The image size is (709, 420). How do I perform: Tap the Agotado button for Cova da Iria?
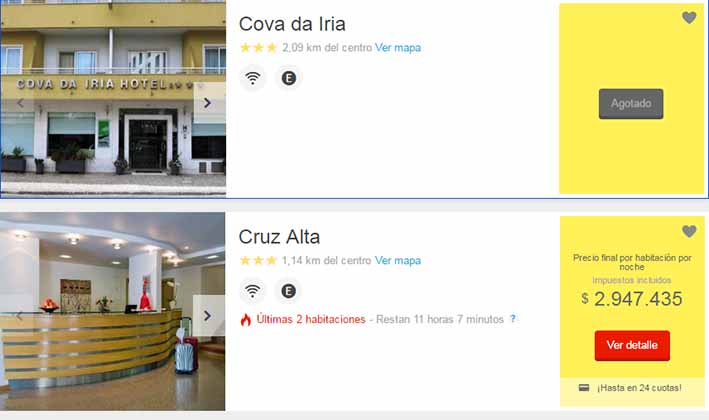coord(631,103)
